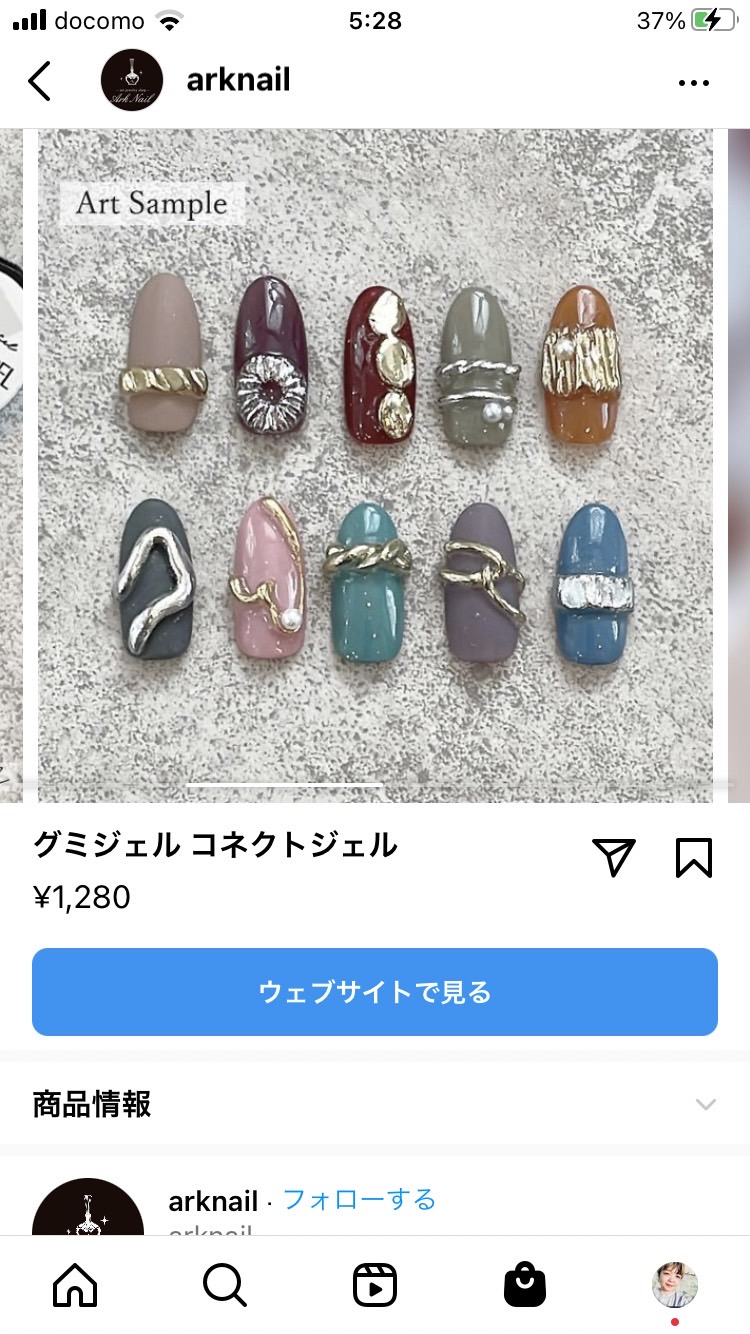Tap フォローする to follow arknail
This screenshot has width=750, height=1334.
(x=359, y=1199)
